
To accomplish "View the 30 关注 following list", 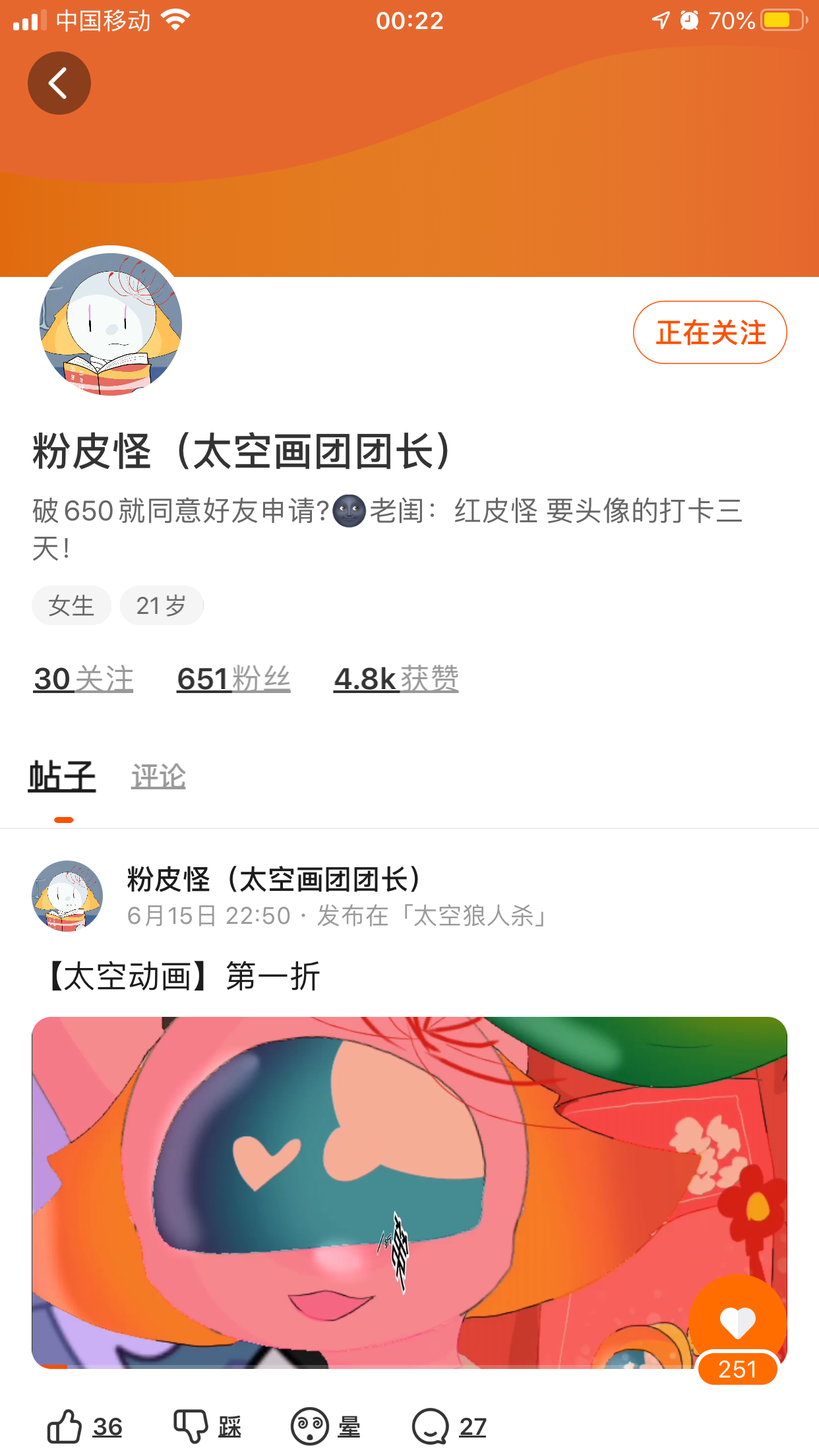I will tap(84, 679).
